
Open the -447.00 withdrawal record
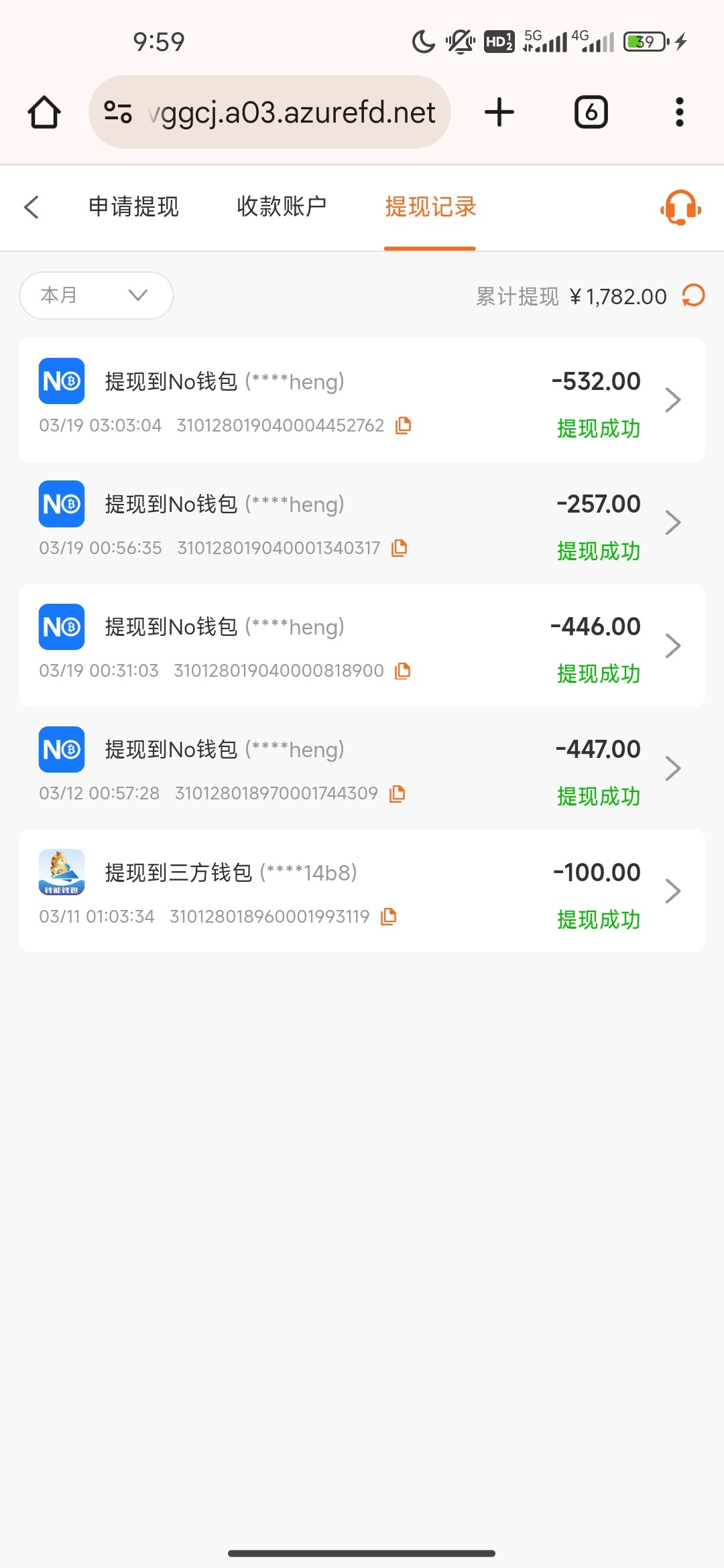click(362, 768)
